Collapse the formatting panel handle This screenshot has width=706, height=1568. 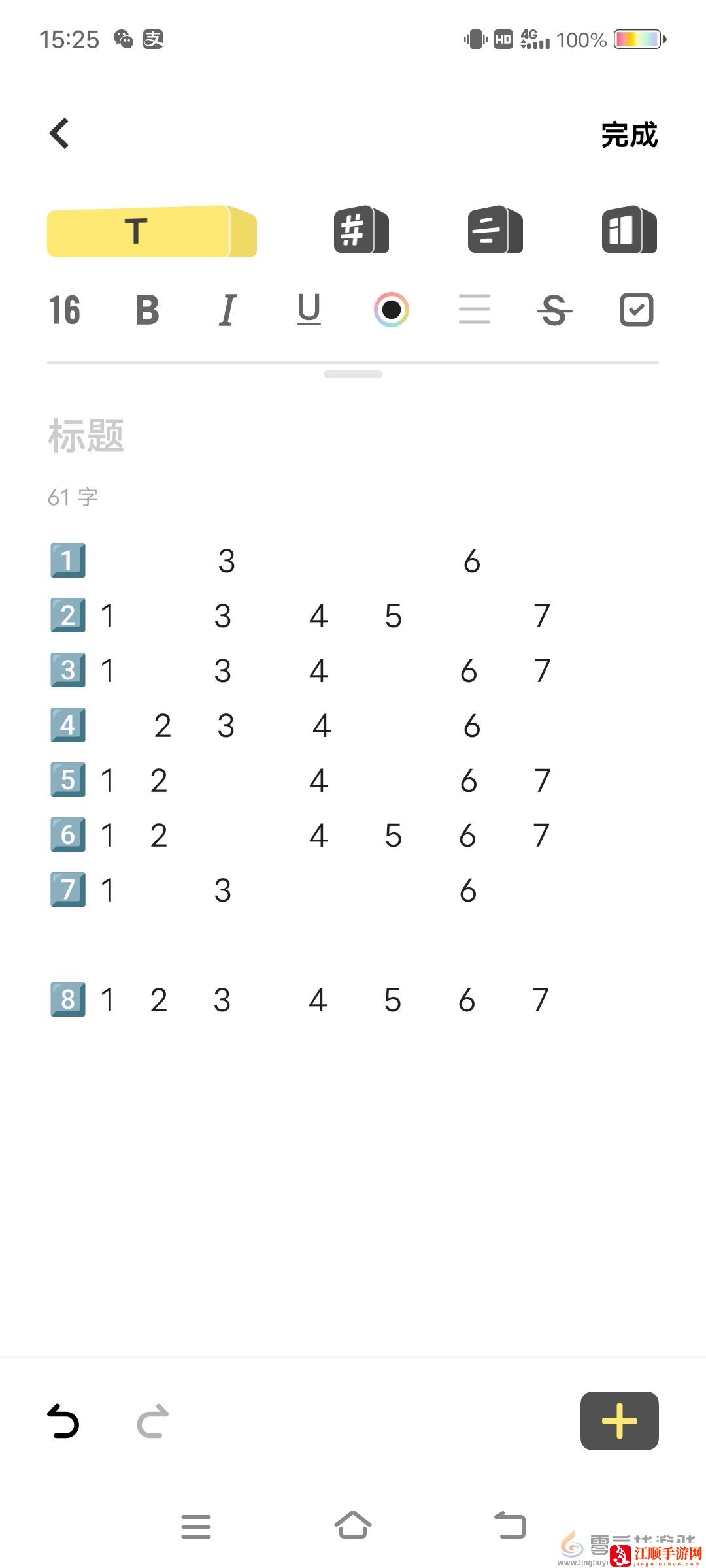coord(353,374)
